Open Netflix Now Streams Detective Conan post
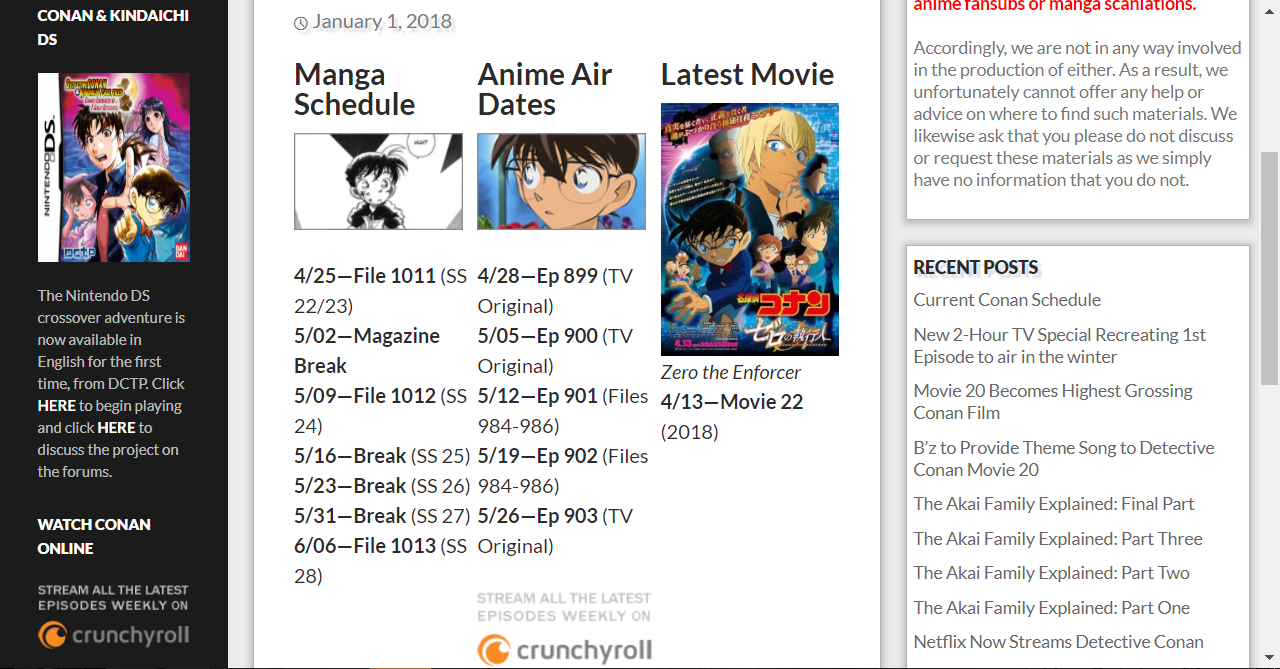1280x669 pixels. pyautogui.click(x=1058, y=642)
